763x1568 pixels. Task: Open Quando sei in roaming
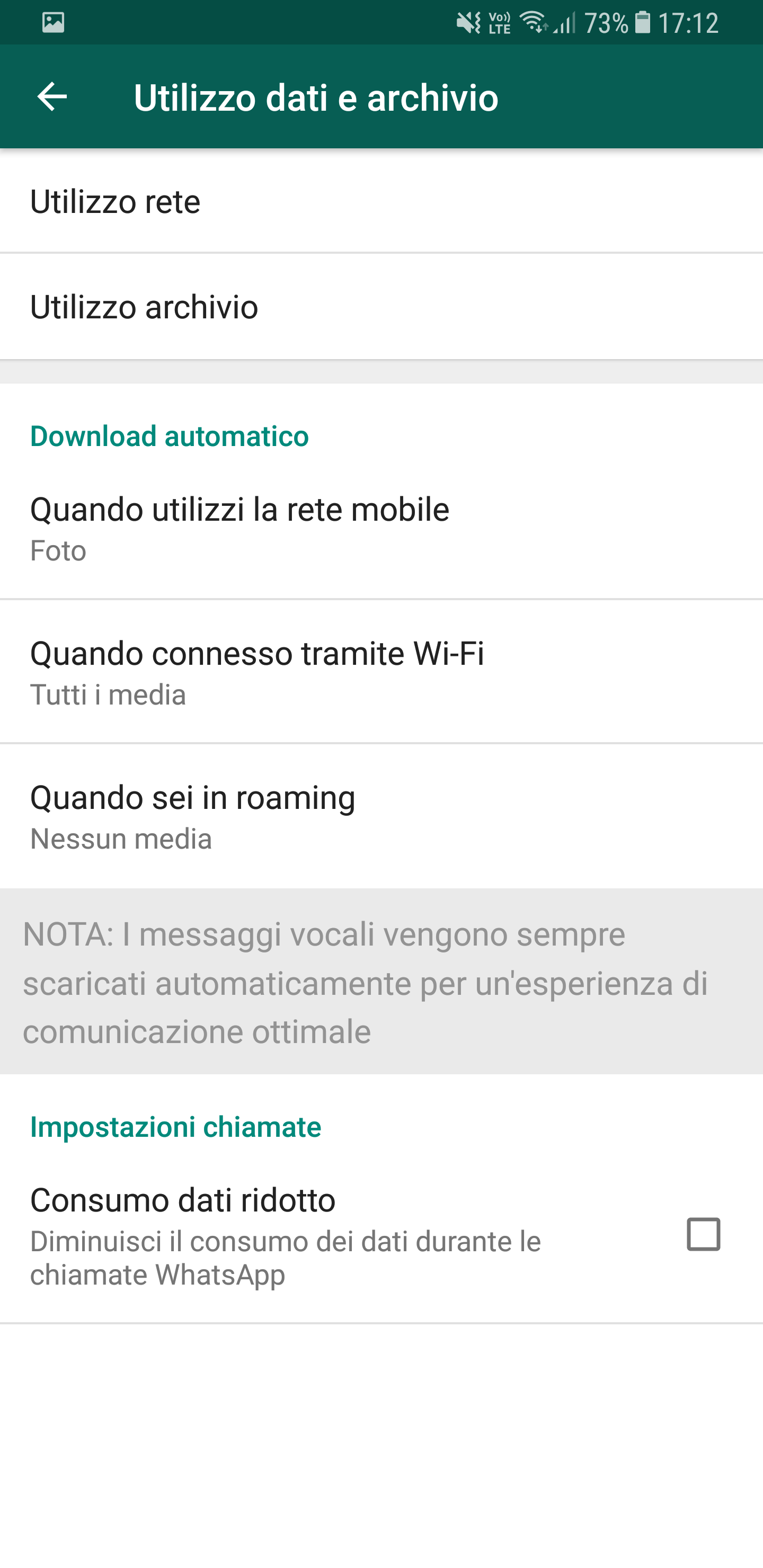coord(381,816)
